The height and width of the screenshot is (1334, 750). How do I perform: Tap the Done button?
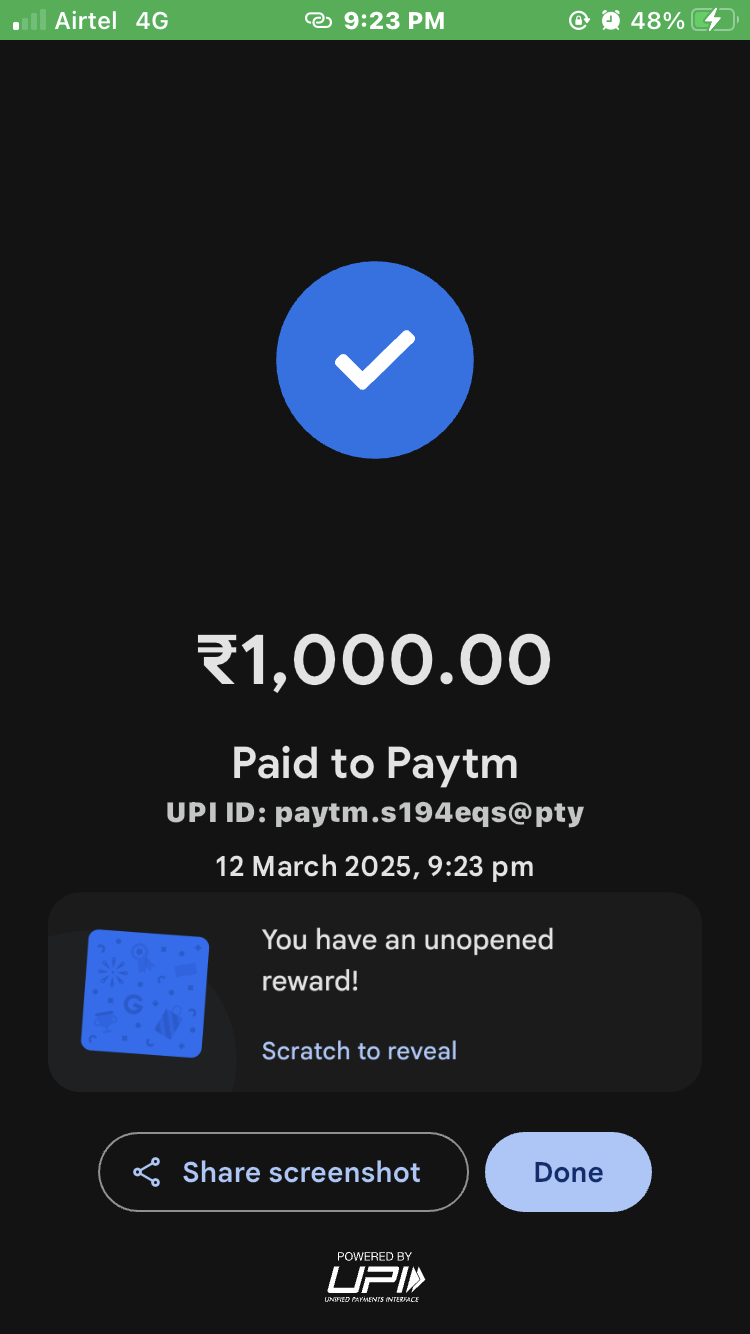tap(568, 1172)
